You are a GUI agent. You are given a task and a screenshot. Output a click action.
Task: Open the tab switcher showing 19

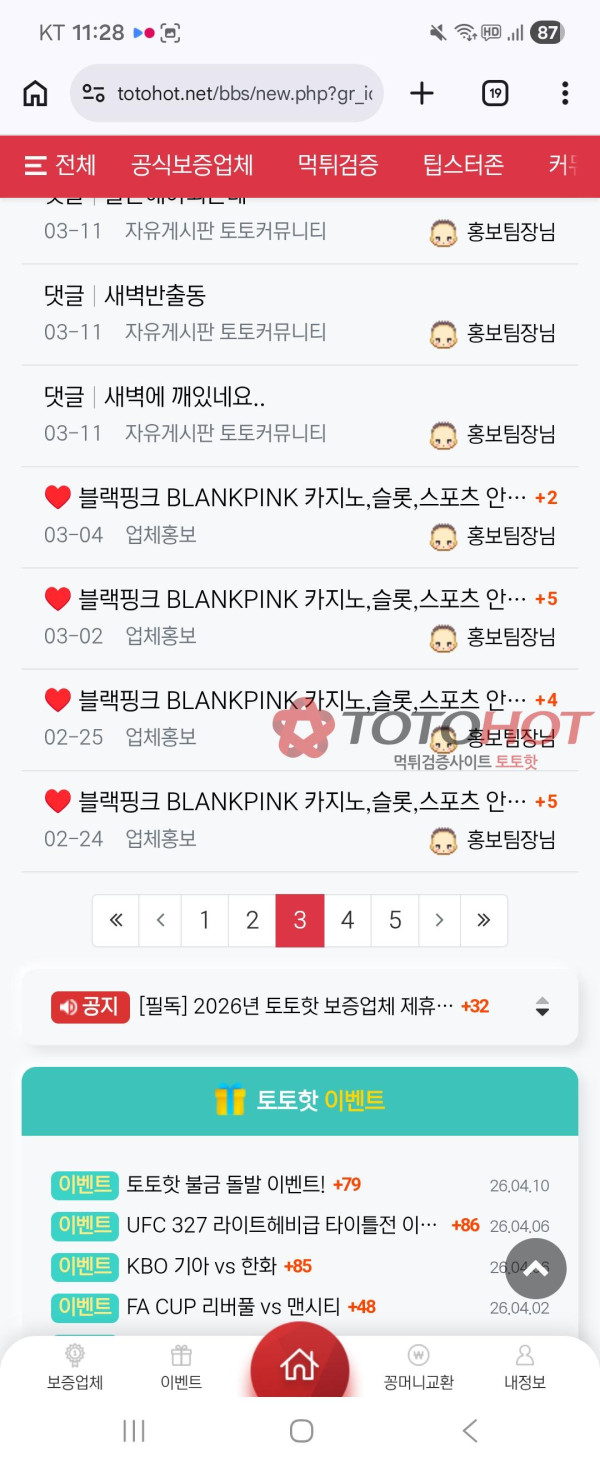pyautogui.click(x=495, y=94)
